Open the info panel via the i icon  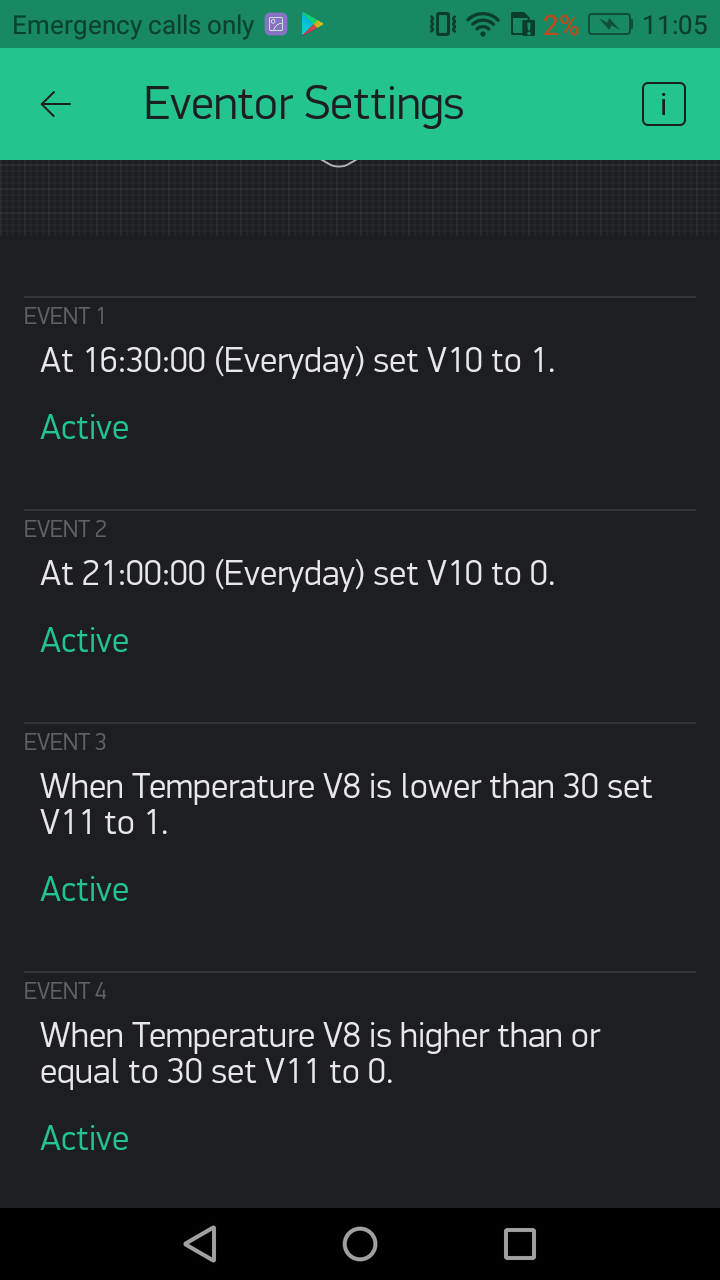663,103
